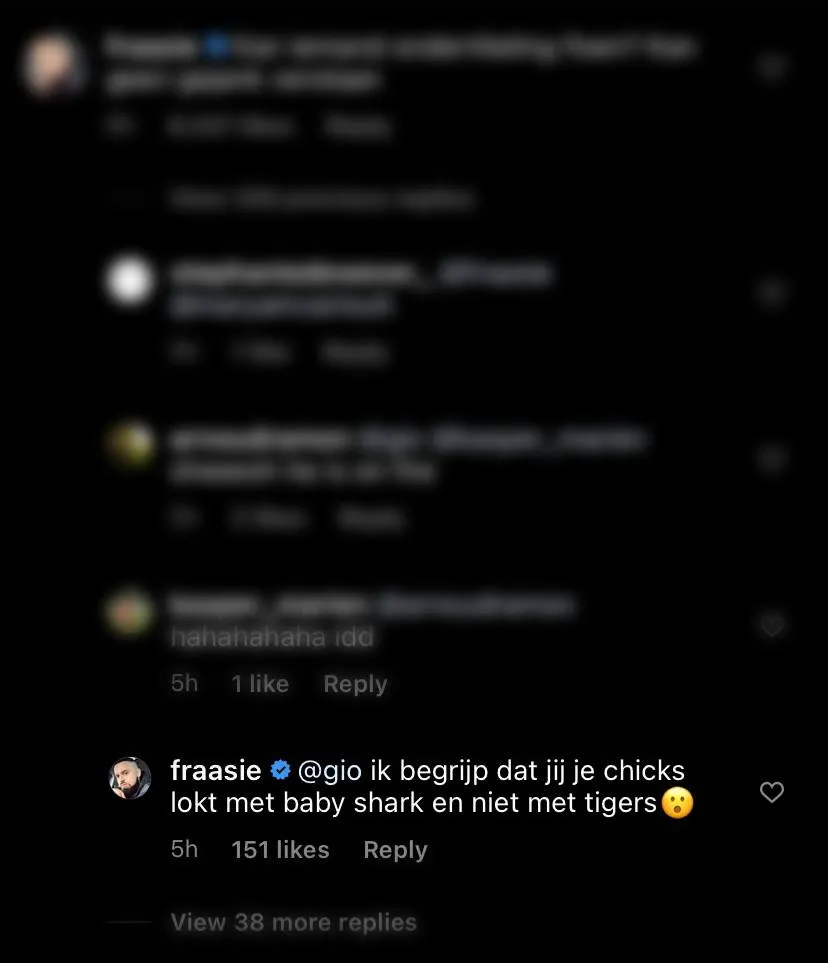Image resolution: width=828 pixels, height=963 pixels.
Task: Tap fraasie's profile picture
Action: pyautogui.click(x=130, y=778)
